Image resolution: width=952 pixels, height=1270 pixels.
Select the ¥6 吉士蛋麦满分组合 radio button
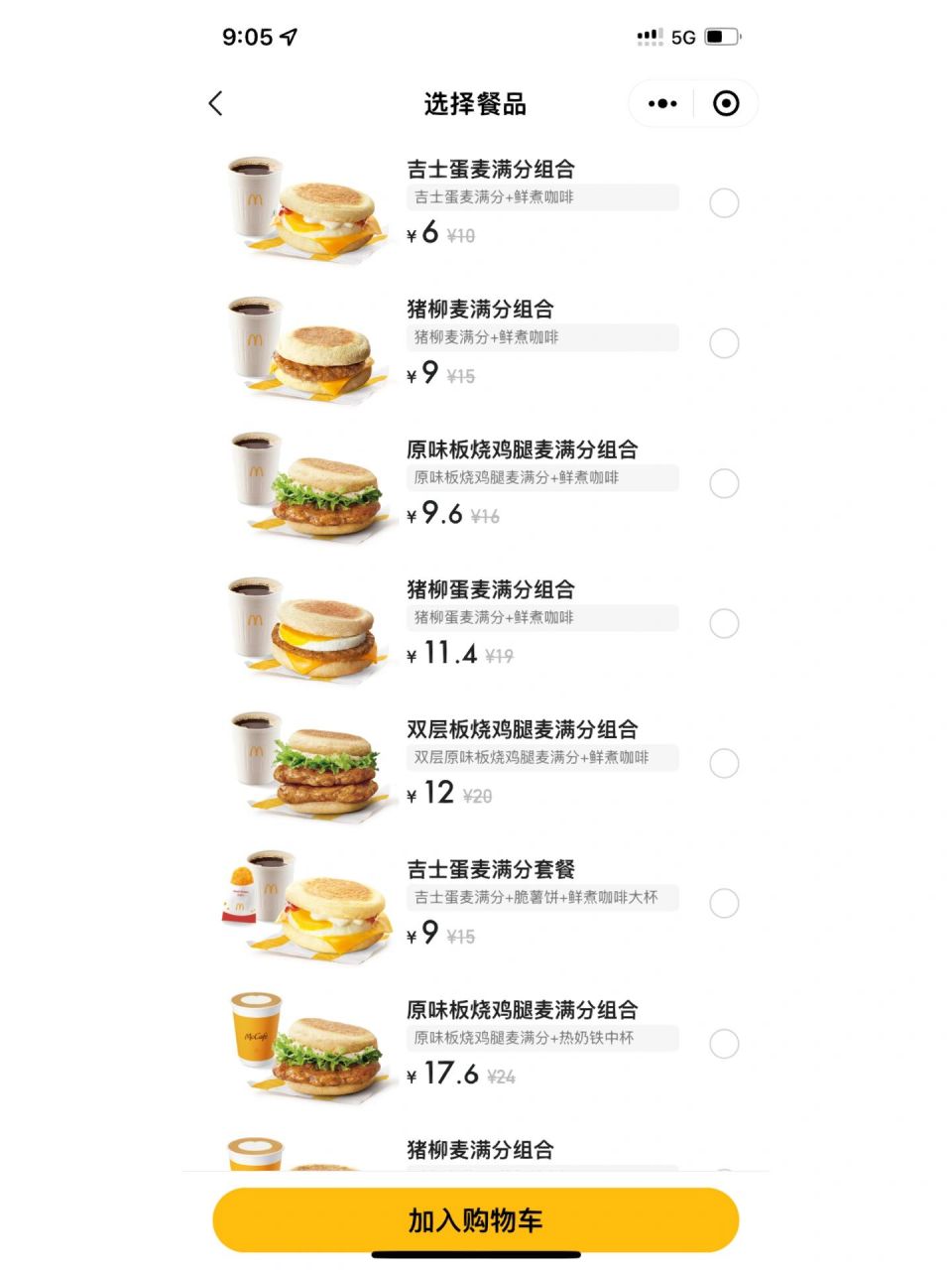point(724,203)
